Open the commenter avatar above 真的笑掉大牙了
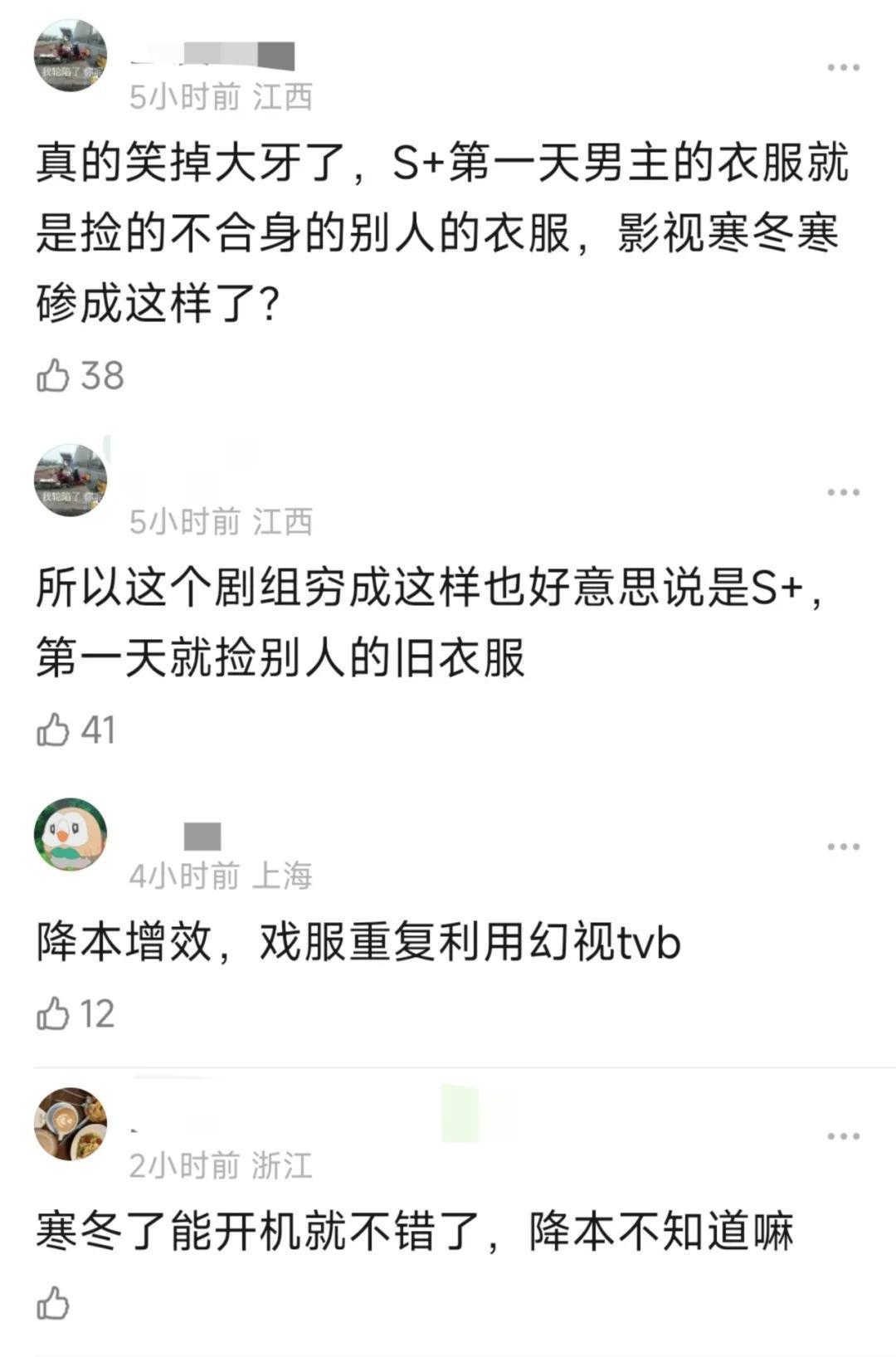This screenshot has width=896, height=1357. click(x=71, y=56)
